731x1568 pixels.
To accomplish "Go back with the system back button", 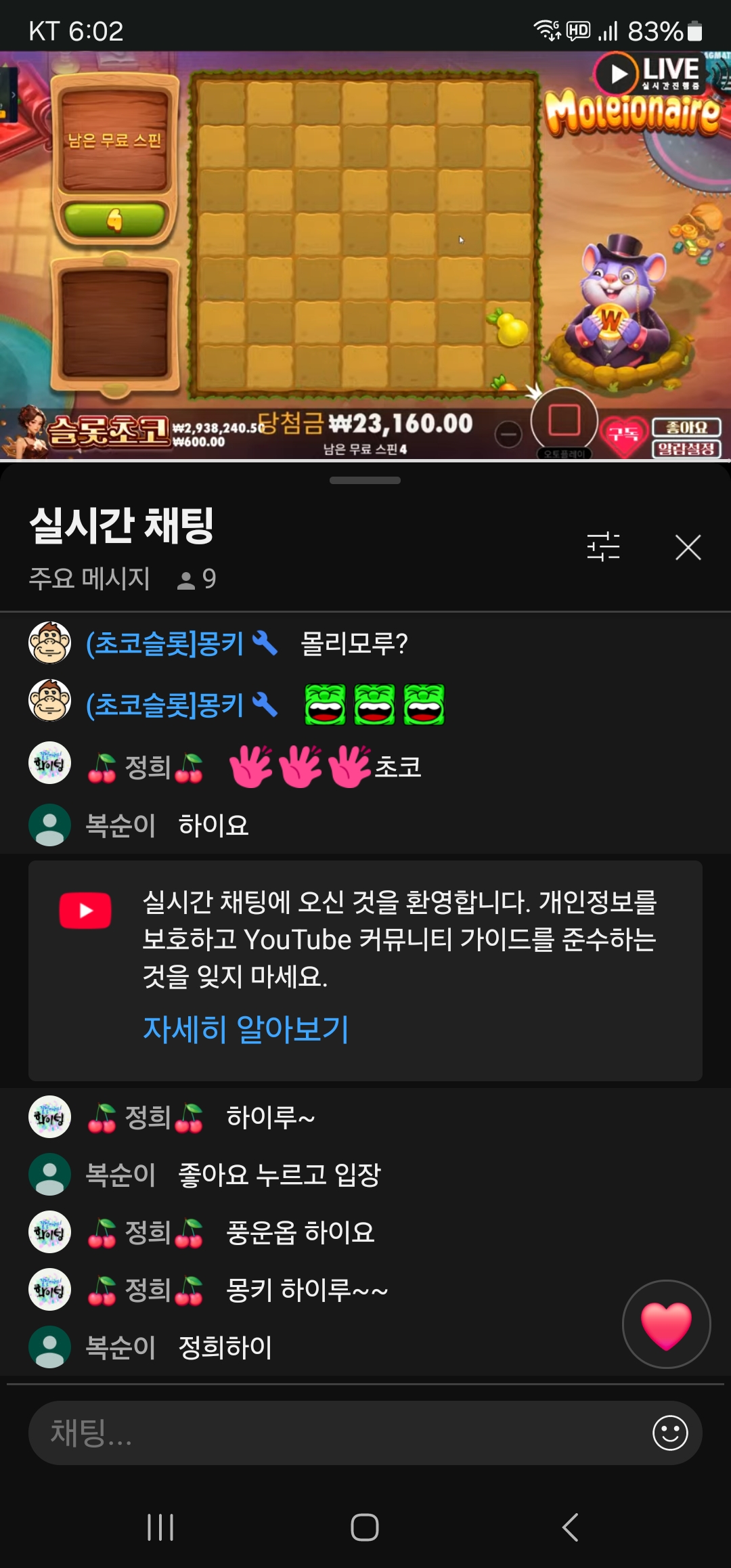I will [570, 1527].
